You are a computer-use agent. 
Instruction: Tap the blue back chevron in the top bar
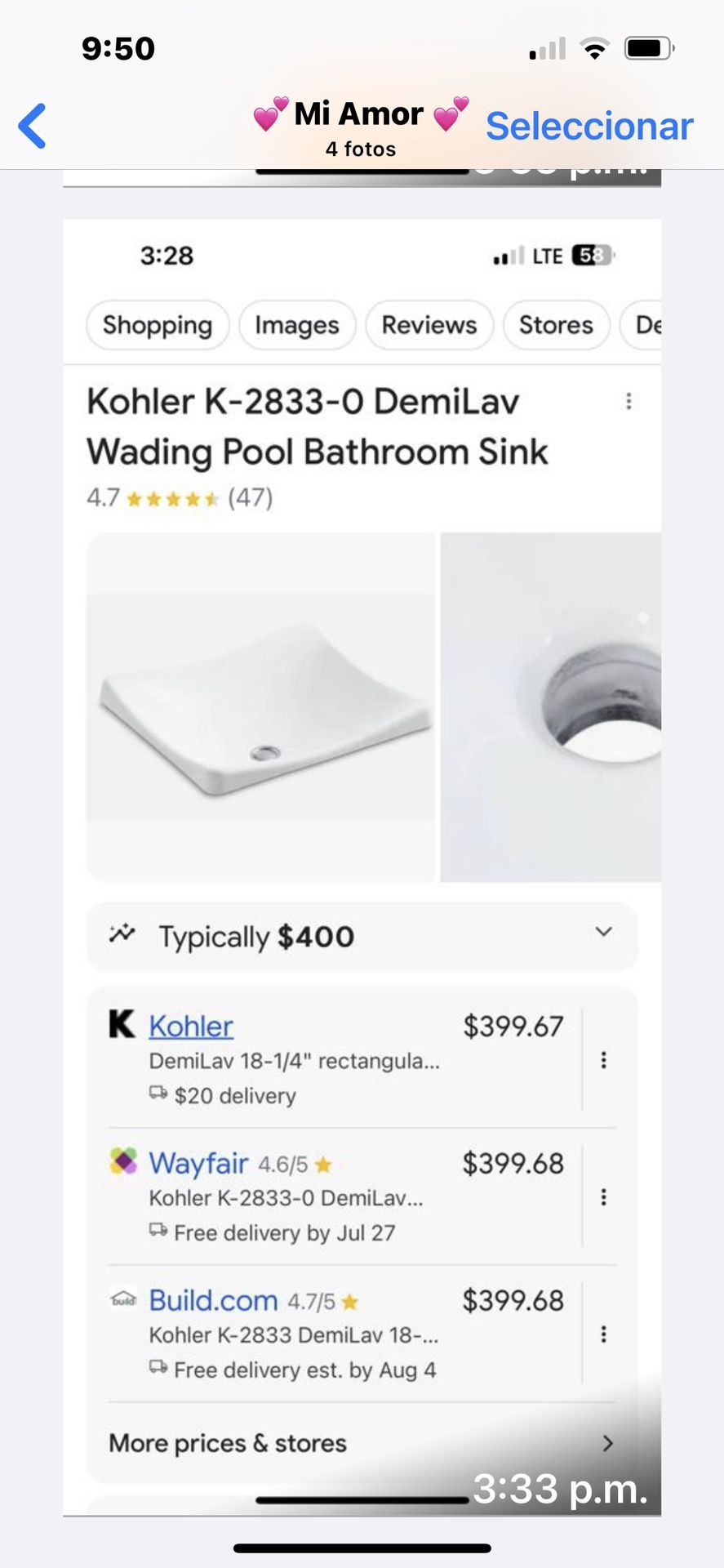(31, 126)
